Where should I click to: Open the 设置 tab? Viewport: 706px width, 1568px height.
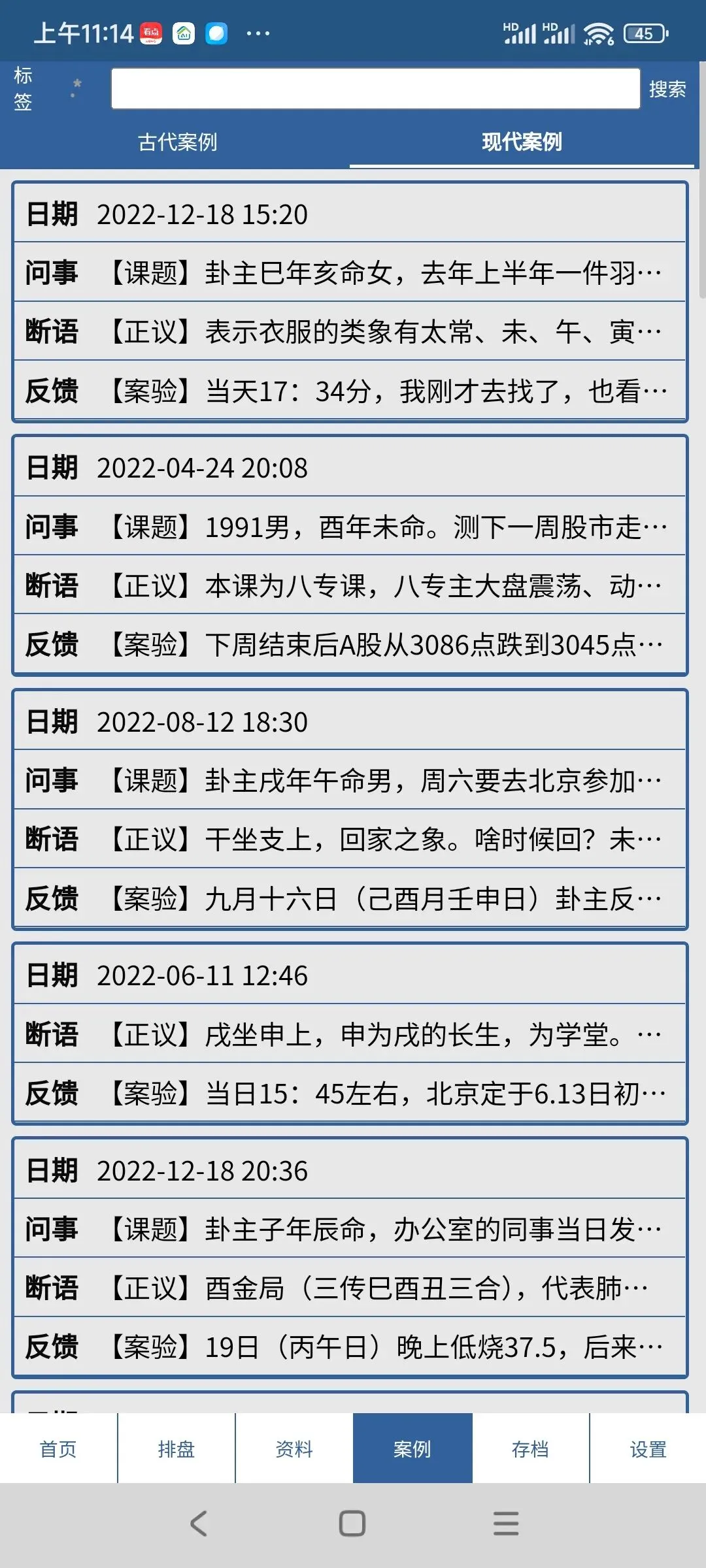648,1448
